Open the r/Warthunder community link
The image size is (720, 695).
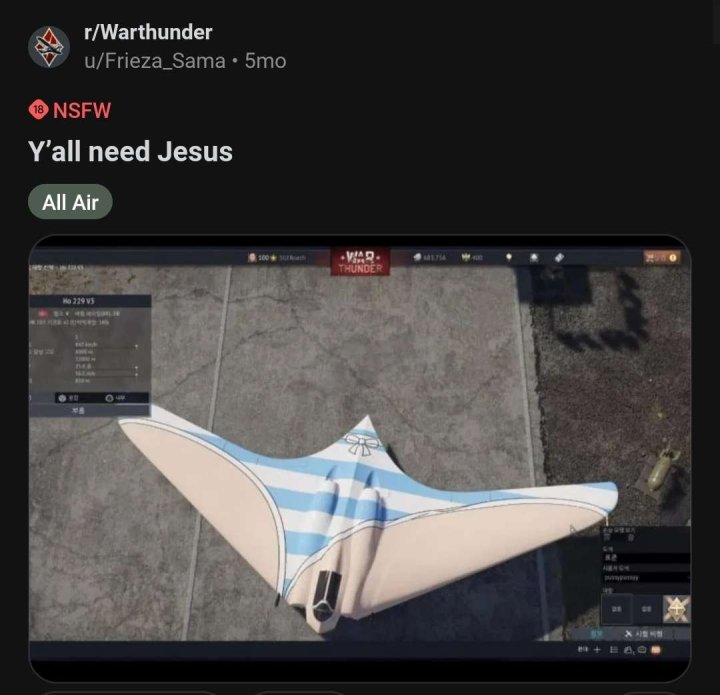pos(148,33)
